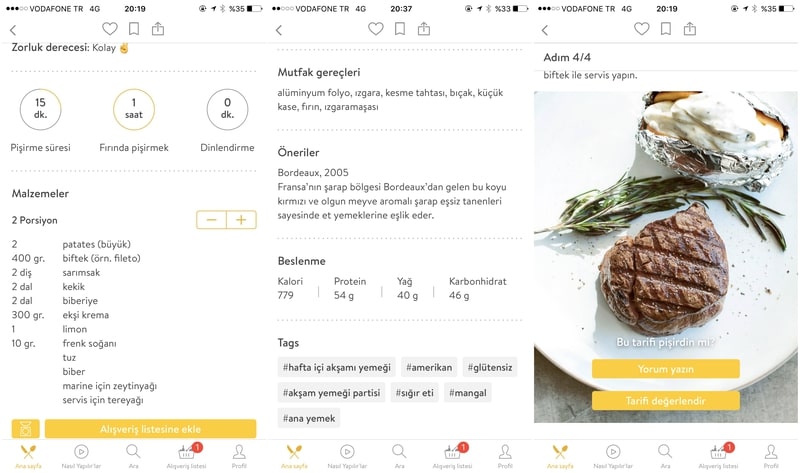The image size is (800, 473).
Task: Like the recipe on the Malzemeler screen
Action: point(110,29)
